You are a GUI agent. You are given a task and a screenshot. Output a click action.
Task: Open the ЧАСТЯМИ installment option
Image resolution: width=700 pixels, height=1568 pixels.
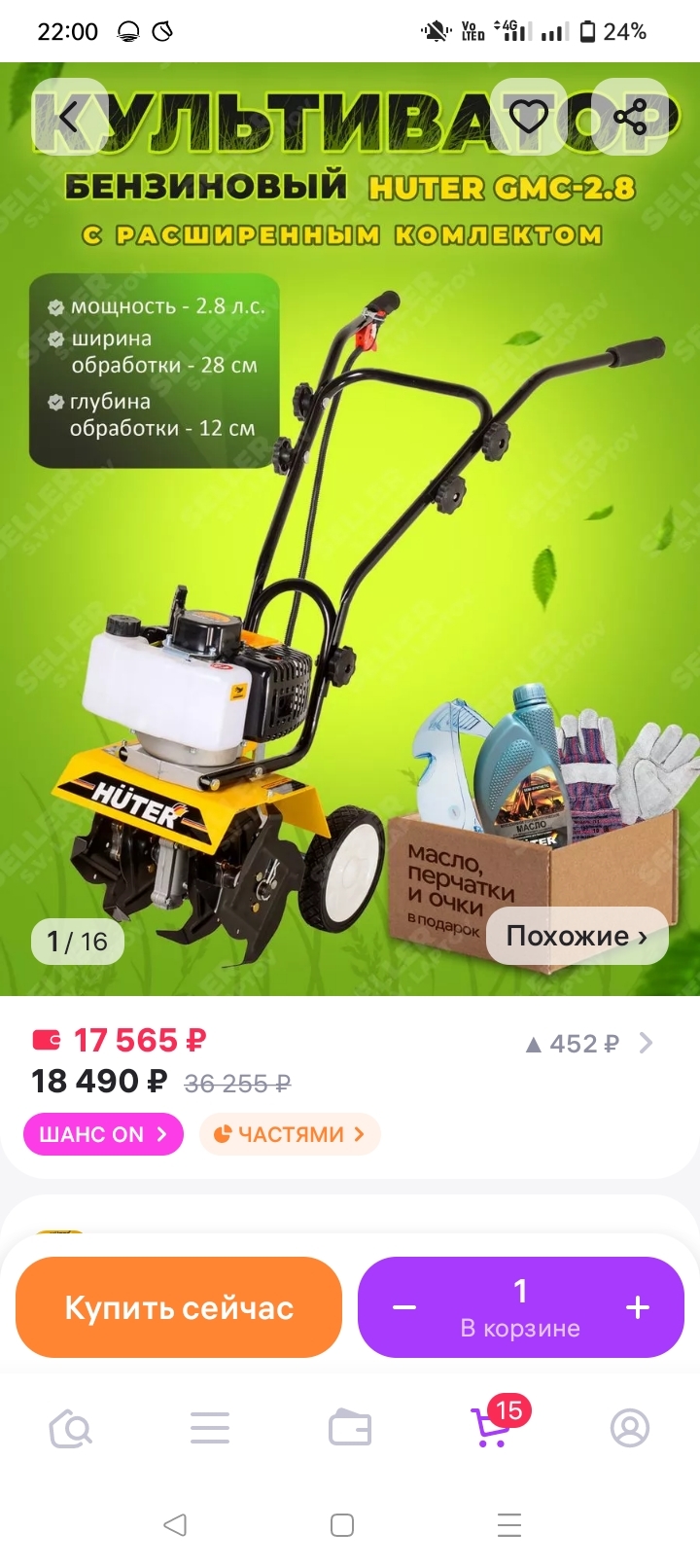(x=290, y=1134)
